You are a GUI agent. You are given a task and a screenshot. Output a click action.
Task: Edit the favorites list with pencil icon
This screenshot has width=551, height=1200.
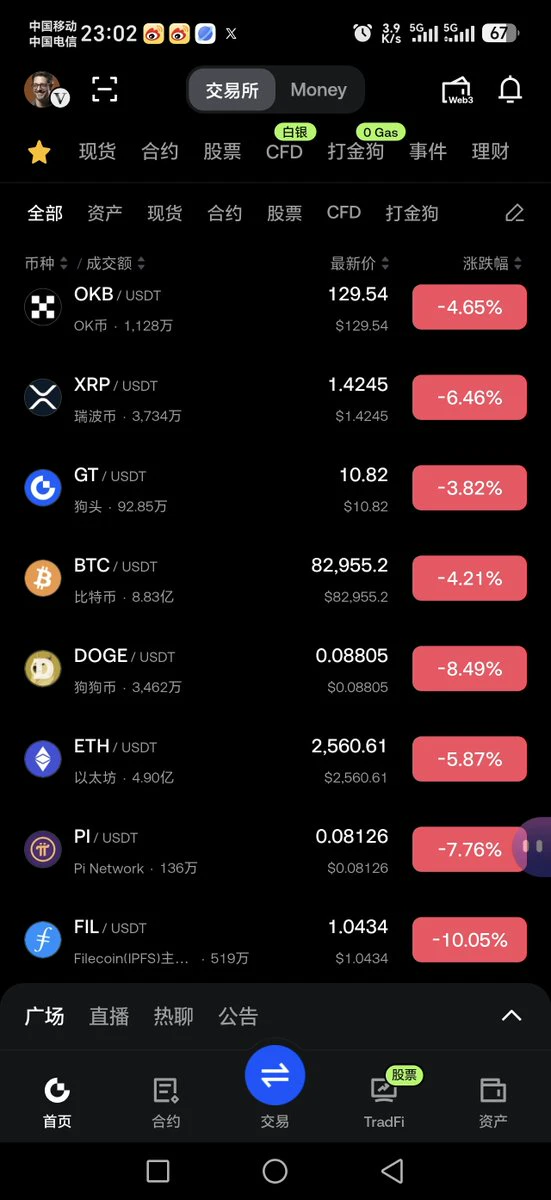[x=514, y=213]
